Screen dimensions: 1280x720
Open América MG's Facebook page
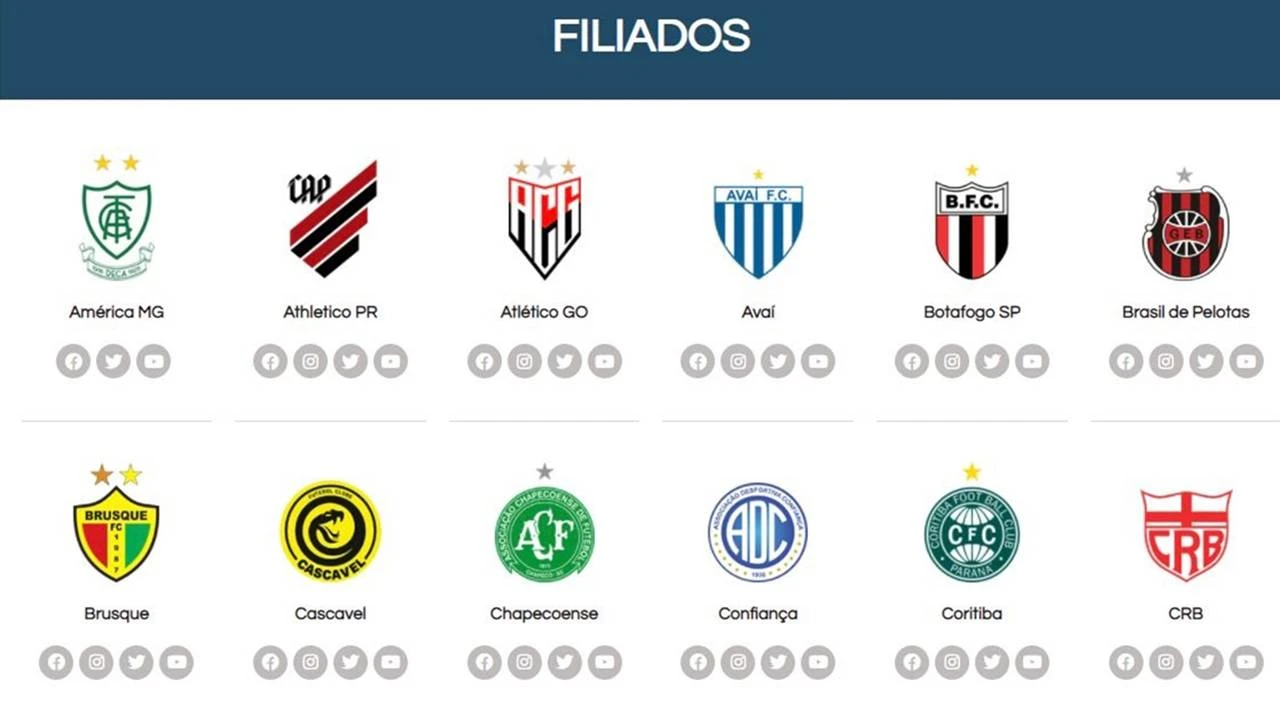(73, 361)
